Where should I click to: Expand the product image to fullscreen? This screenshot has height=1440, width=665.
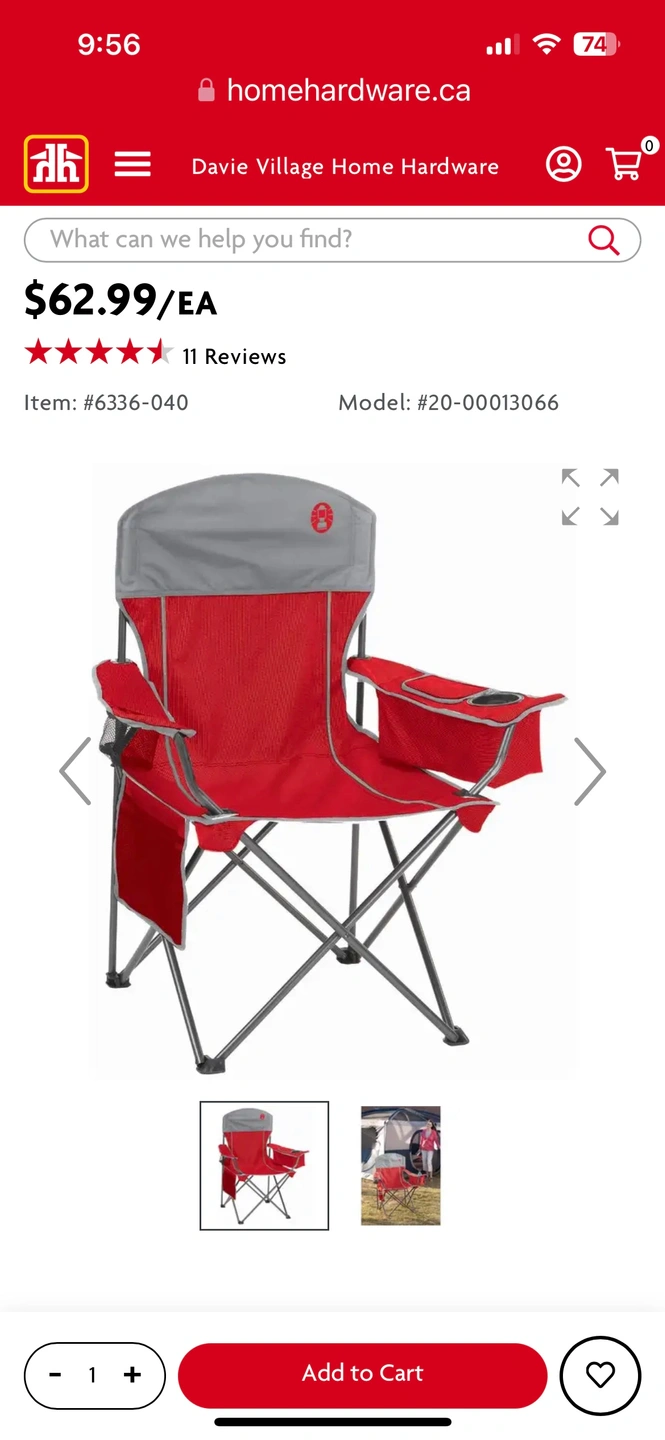click(590, 496)
